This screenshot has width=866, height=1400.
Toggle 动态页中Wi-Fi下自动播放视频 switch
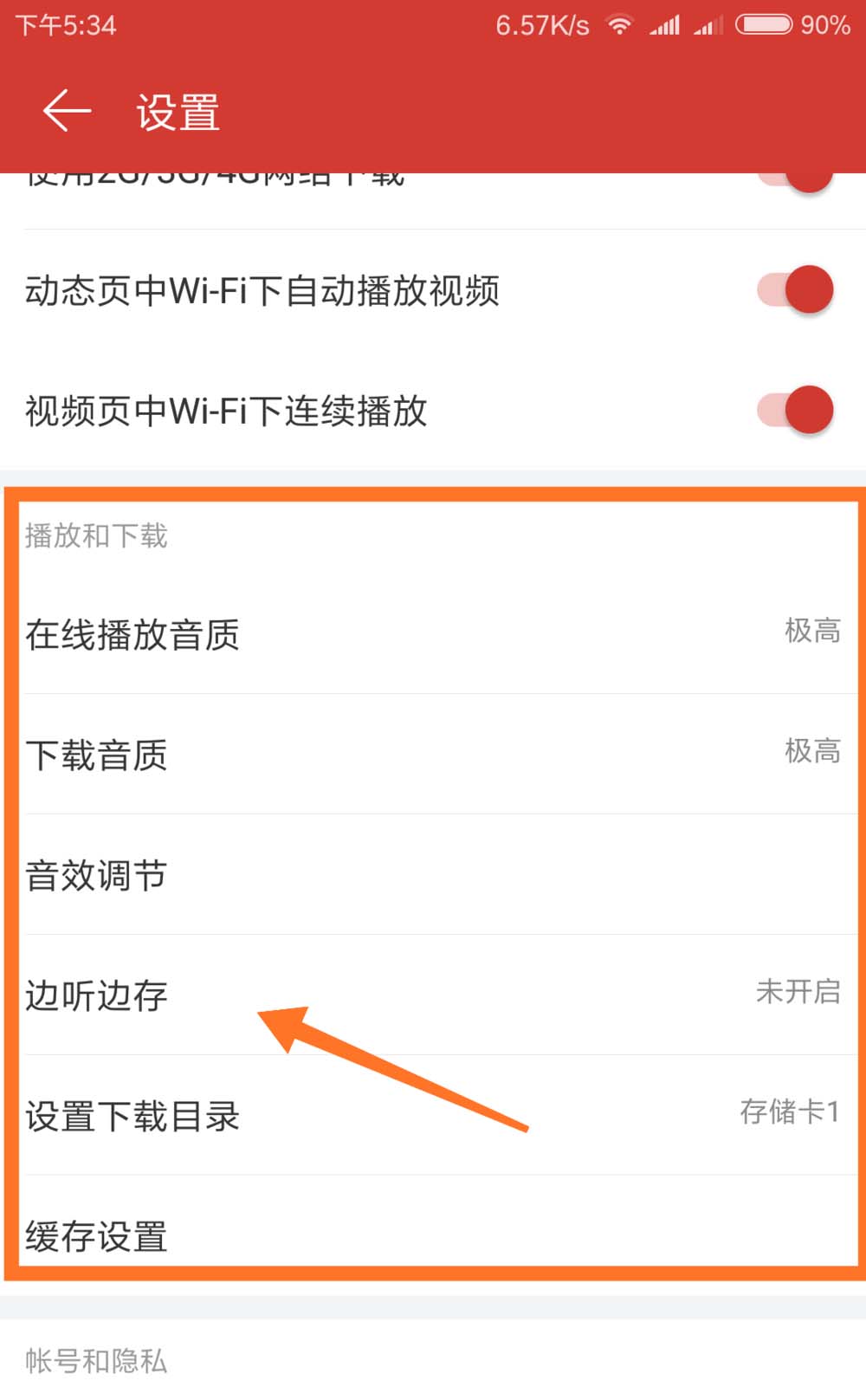796,290
